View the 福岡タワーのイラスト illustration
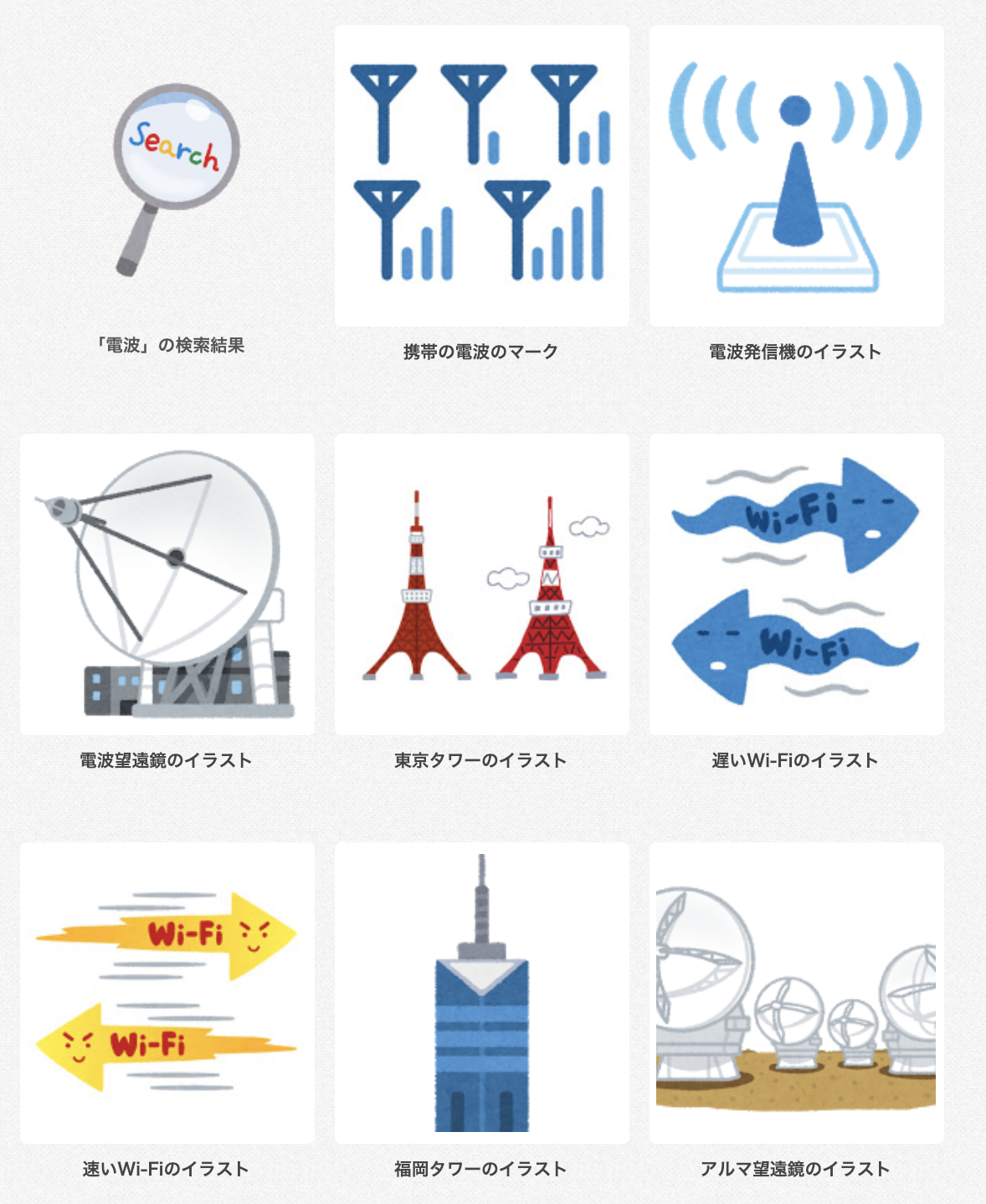Screen dimensions: 986x1204 (x=481, y=993)
